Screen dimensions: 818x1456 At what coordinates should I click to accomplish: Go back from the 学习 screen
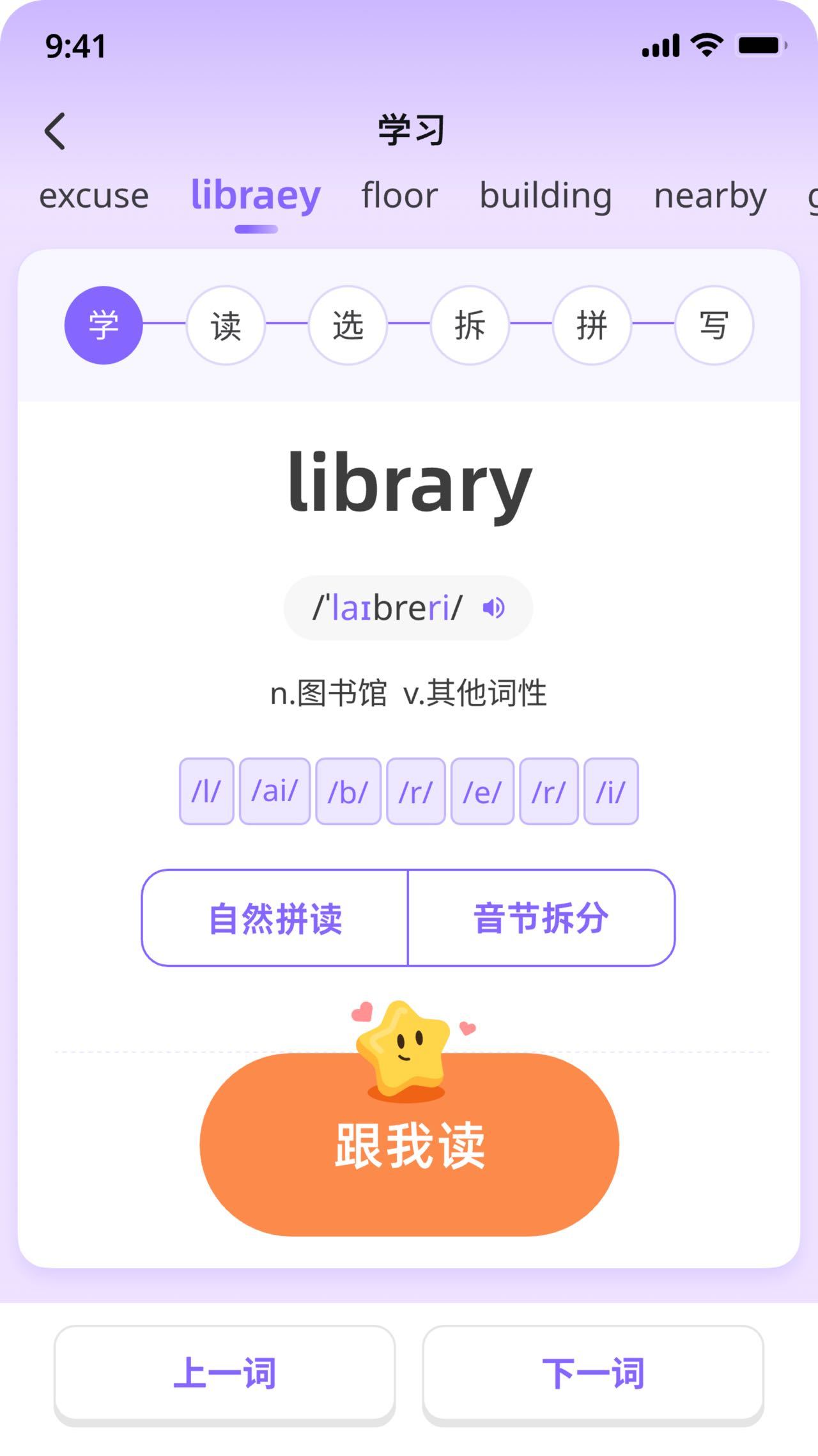pyautogui.click(x=56, y=131)
